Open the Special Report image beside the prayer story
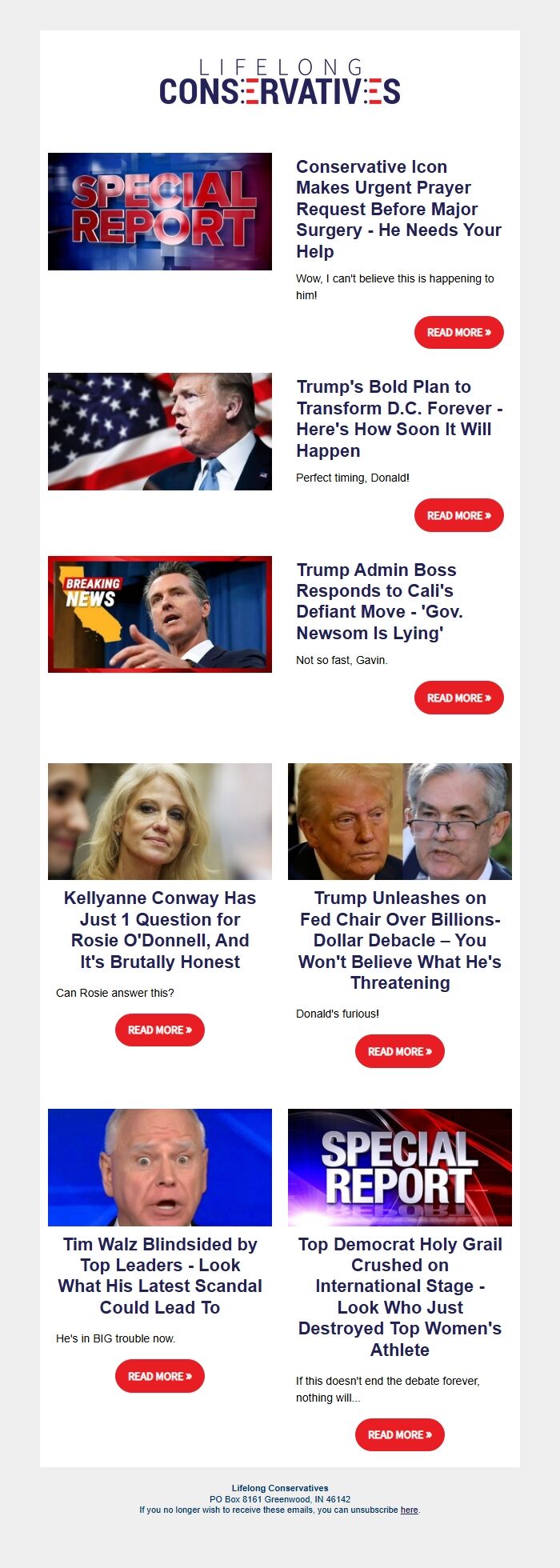The width and height of the screenshot is (560, 1568). (160, 211)
